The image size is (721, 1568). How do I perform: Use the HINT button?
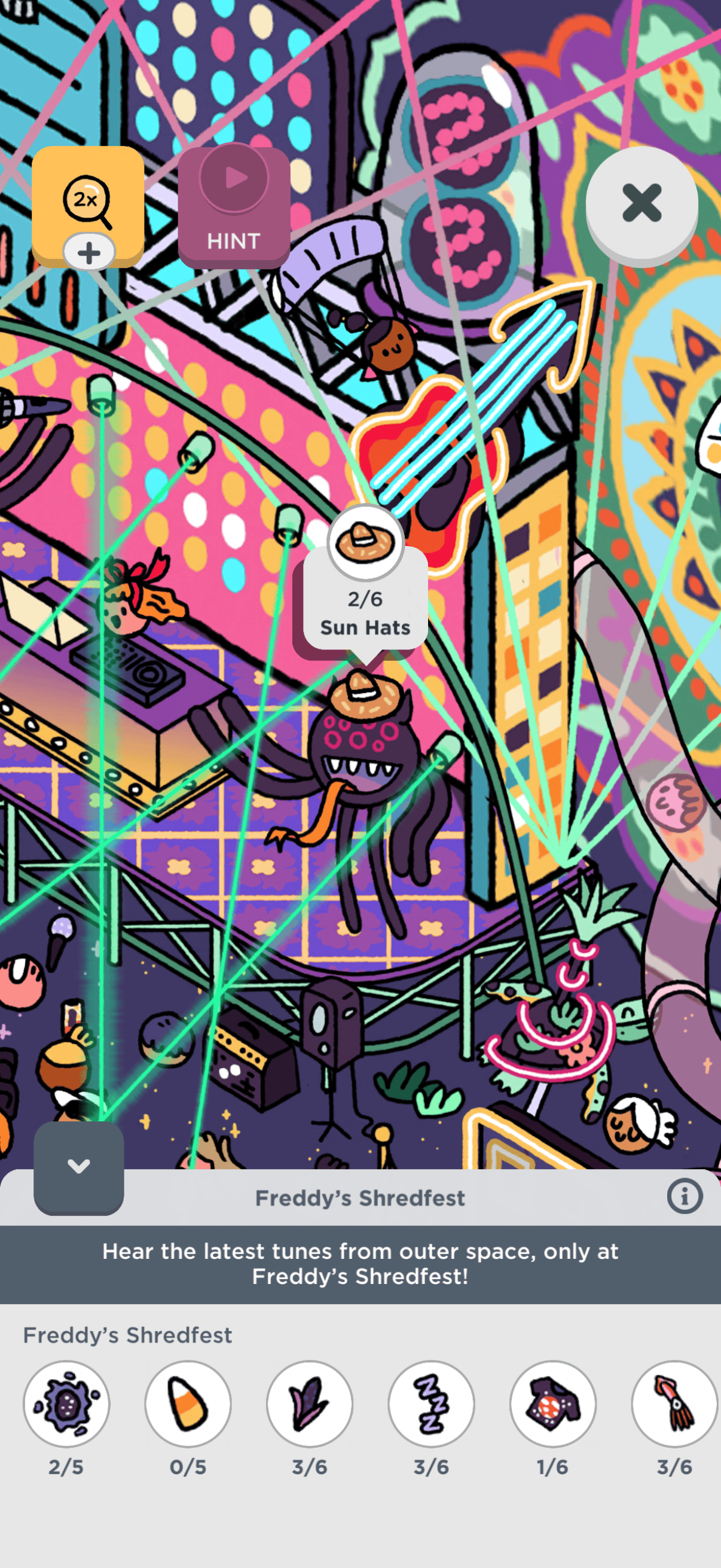pyautogui.click(x=234, y=206)
